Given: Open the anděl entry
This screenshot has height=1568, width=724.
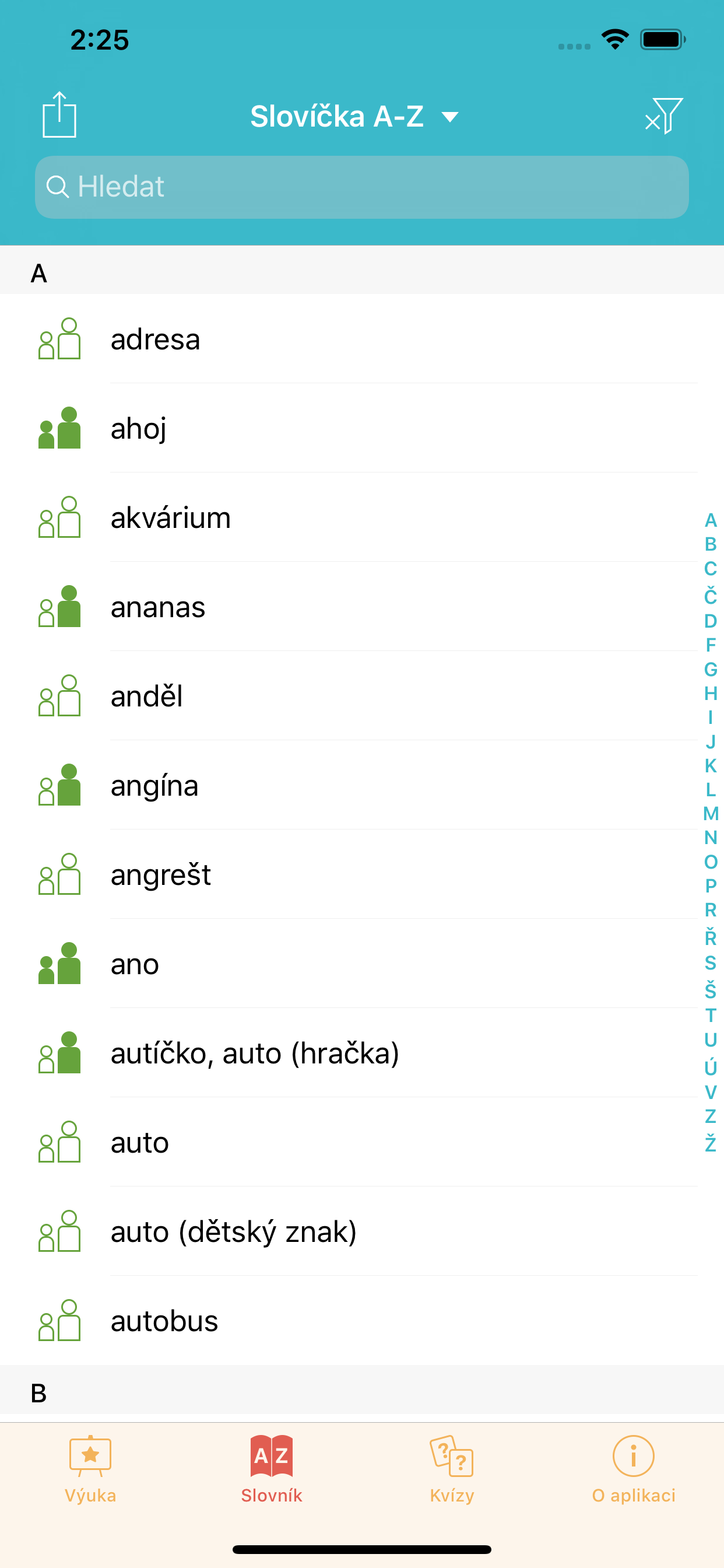Looking at the screenshot, I should tap(362, 696).
